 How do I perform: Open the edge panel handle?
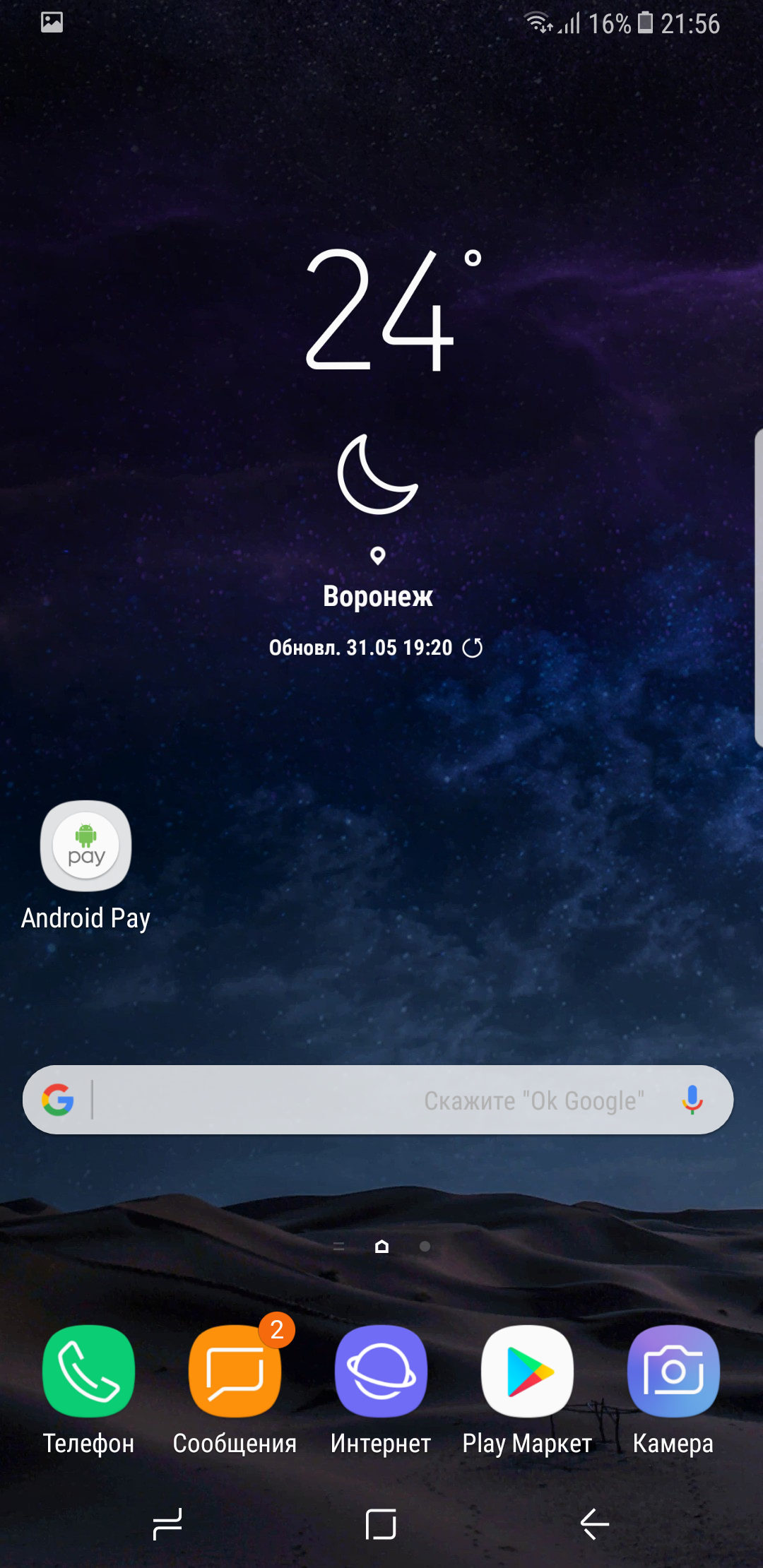click(x=758, y=588)
